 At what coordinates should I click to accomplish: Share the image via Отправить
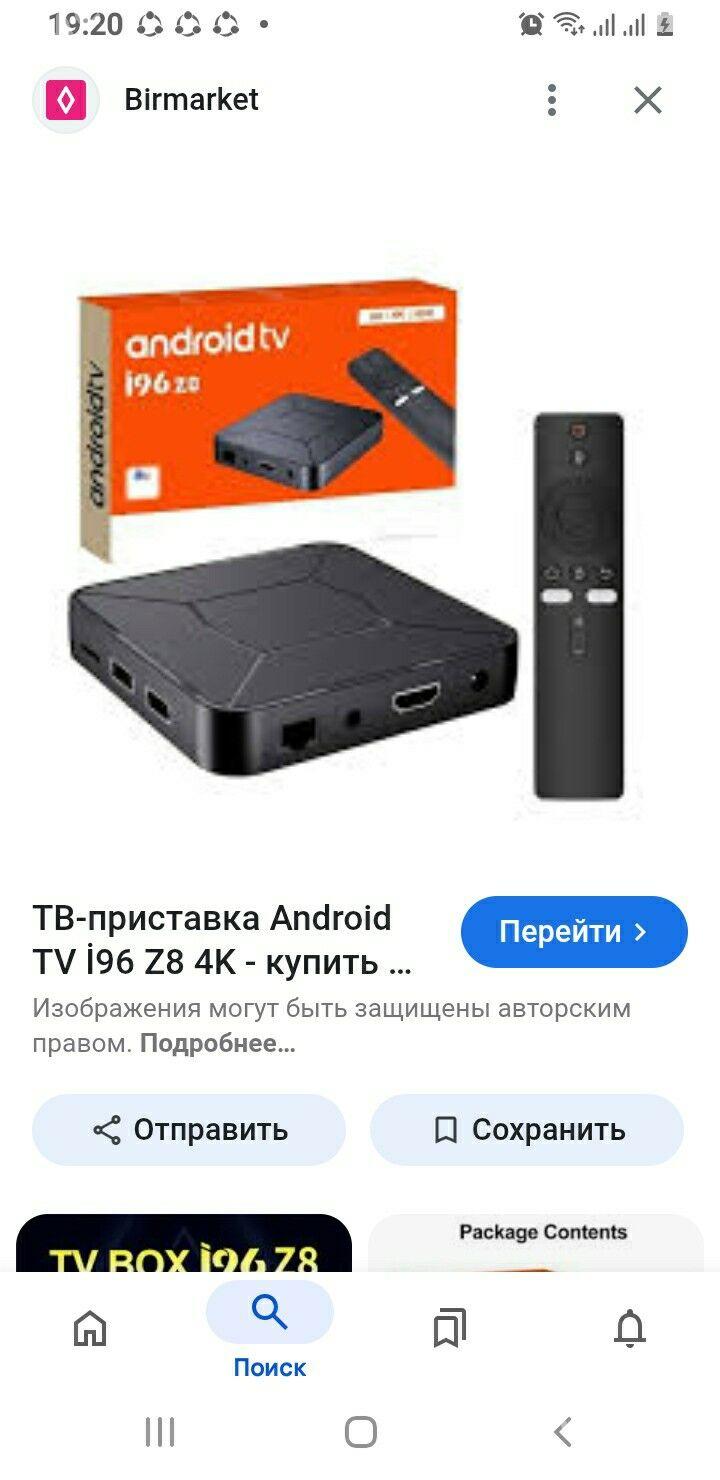(189, 1130)
